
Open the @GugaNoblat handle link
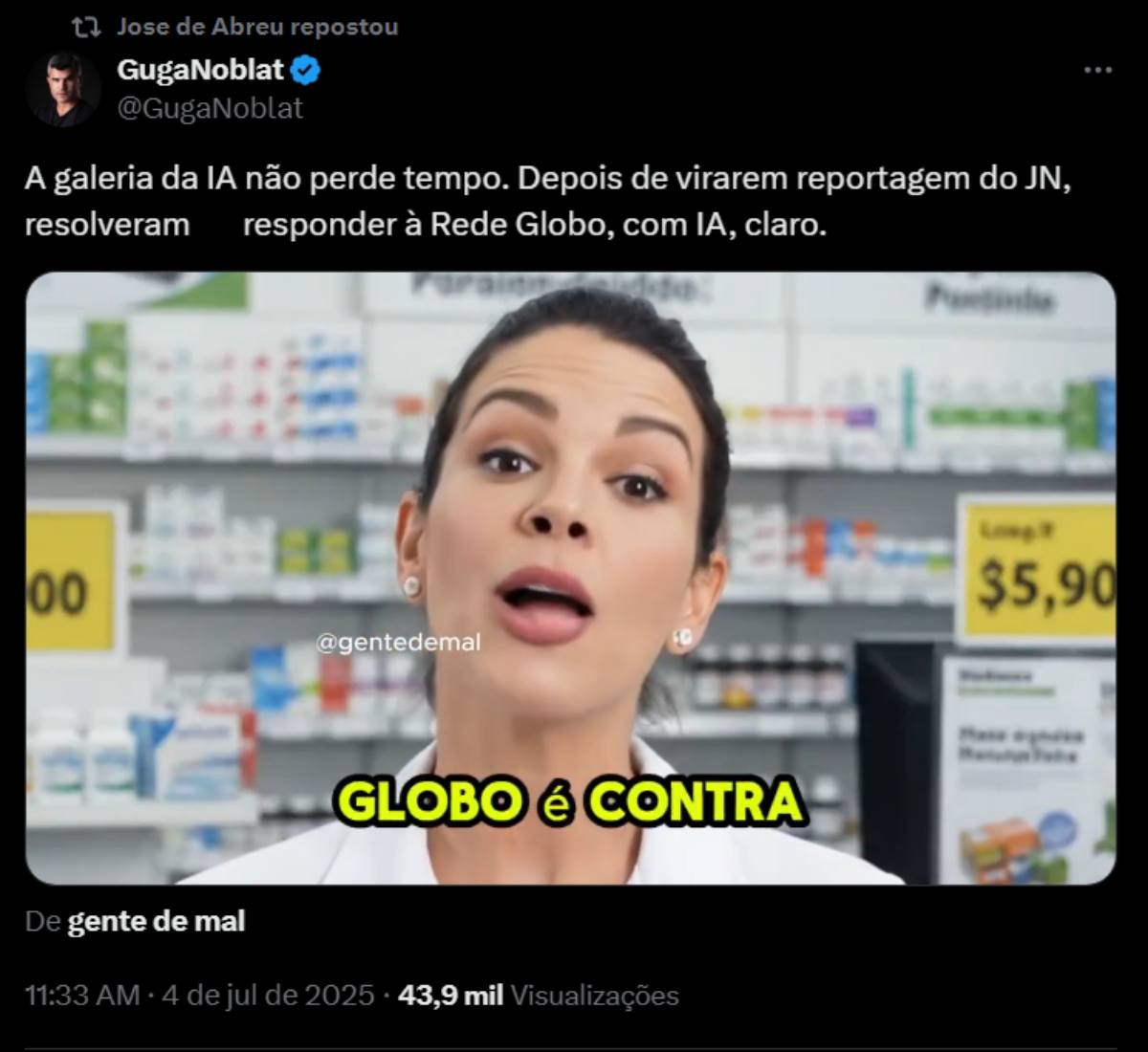pos(210,108)
